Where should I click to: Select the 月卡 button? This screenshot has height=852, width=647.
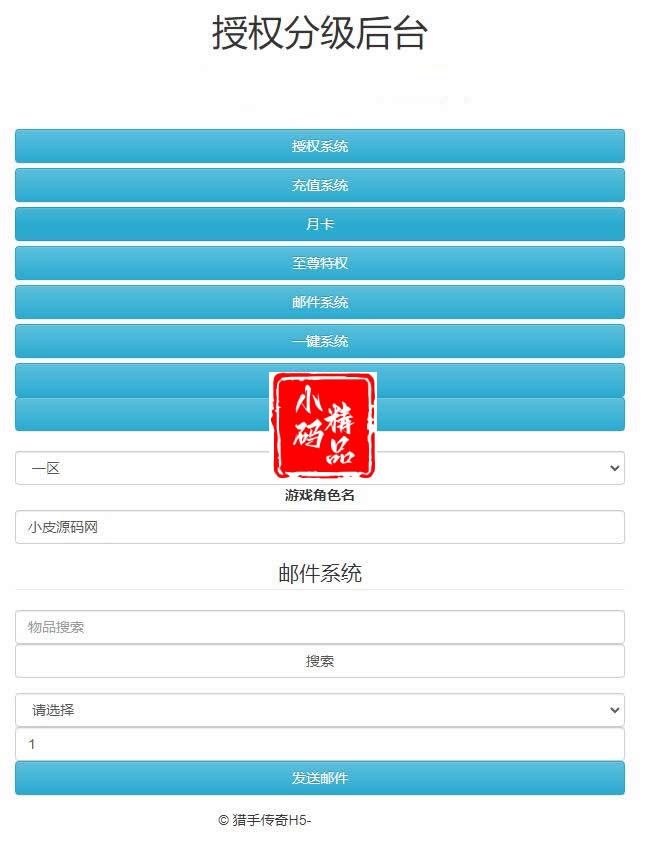pyautogui.click(x=319, y=224)
